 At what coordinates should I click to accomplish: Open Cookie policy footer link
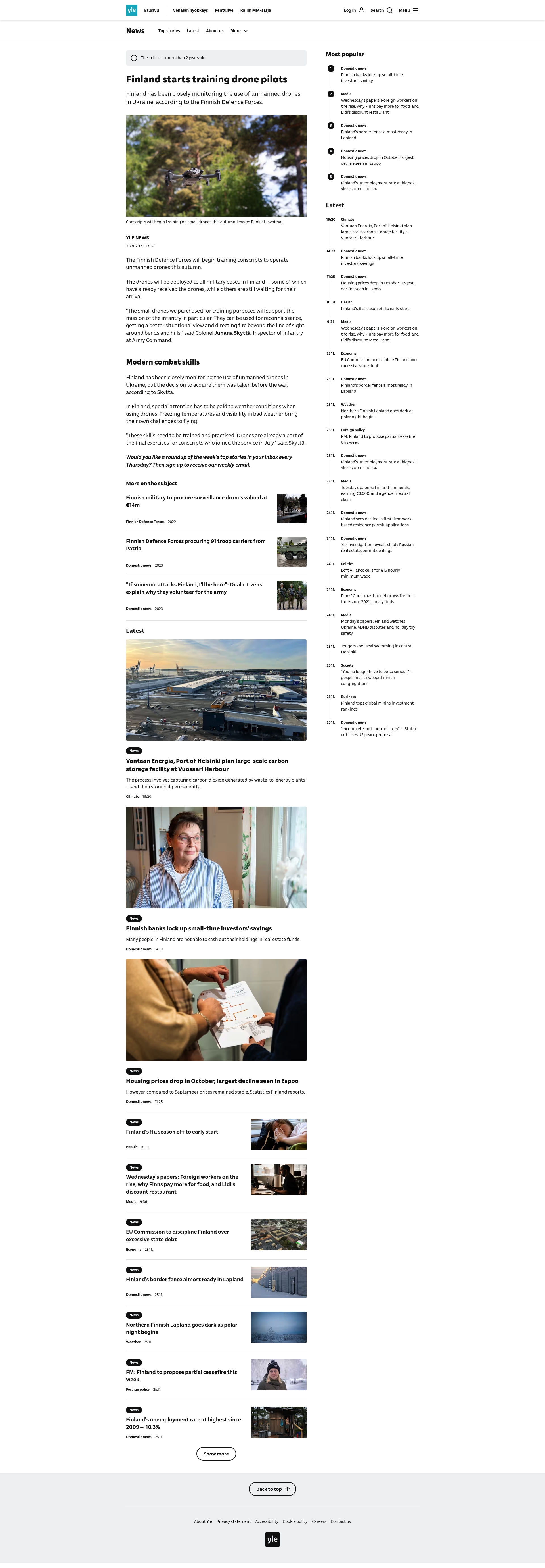(295, 1522)
